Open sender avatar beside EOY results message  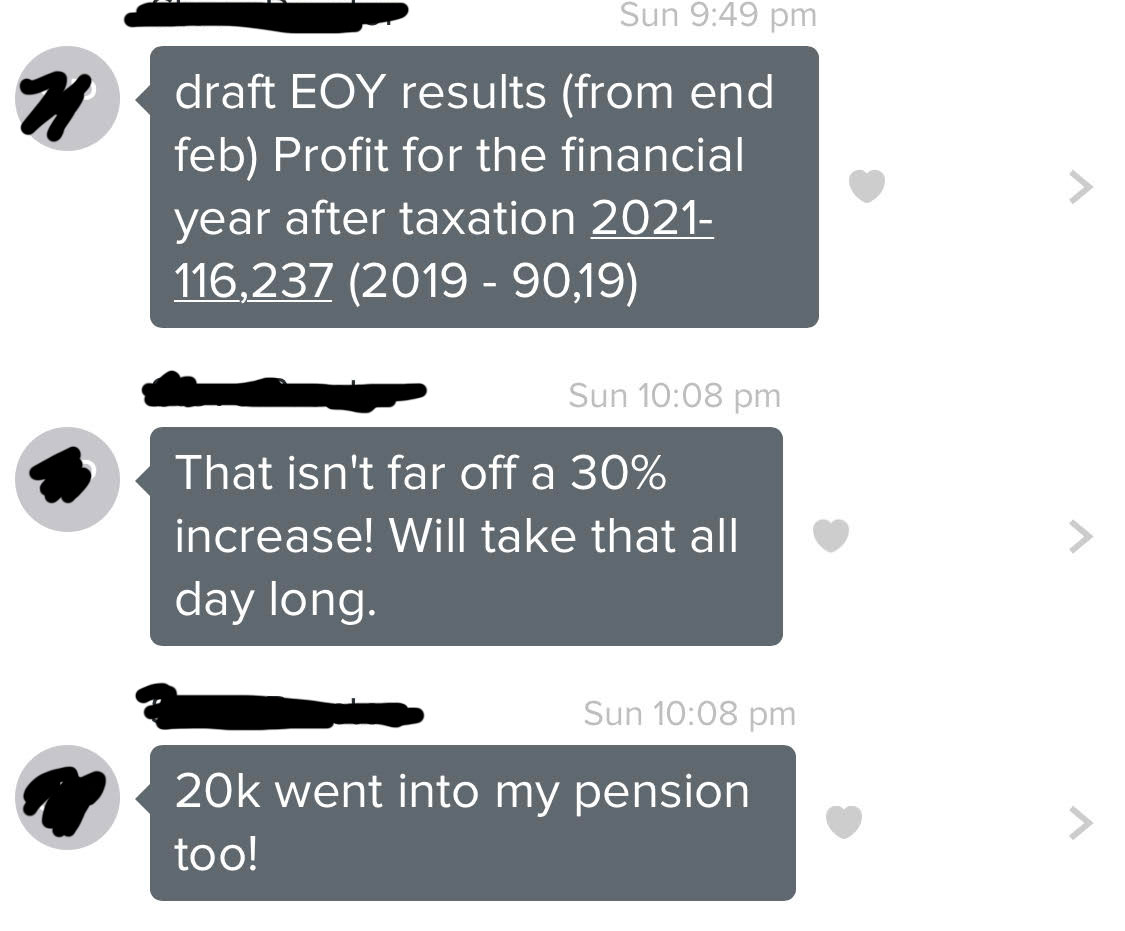click(x=67, y=98)
